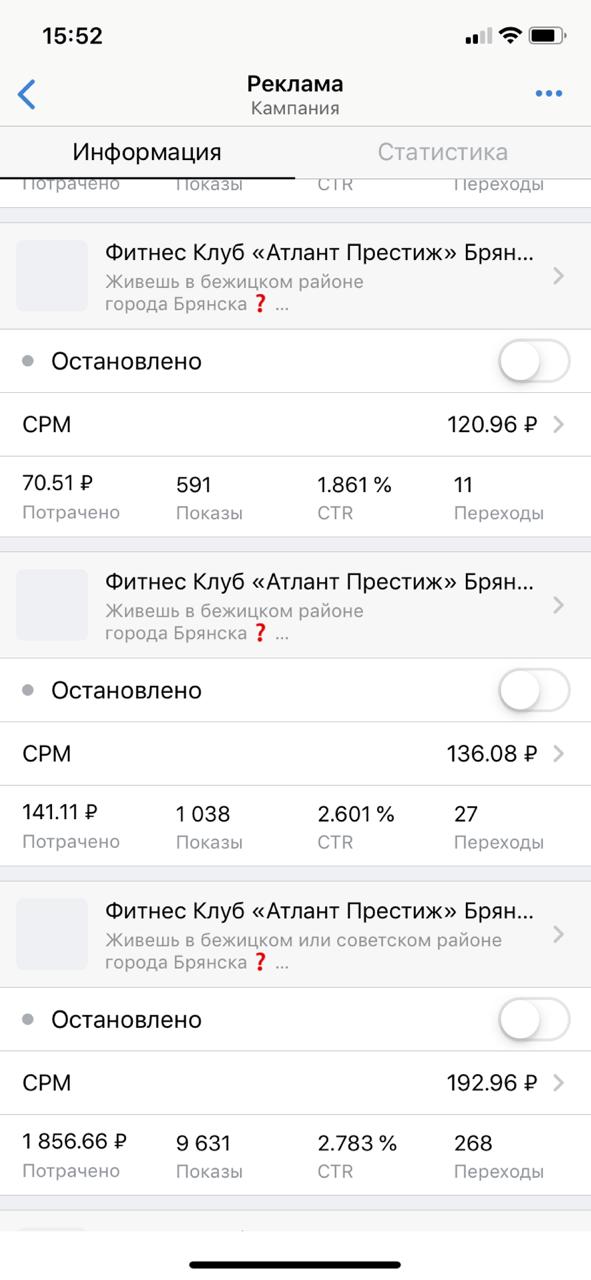The height and width of the screenshot is (1280, 591).
Task: Open the CPM 192.96 ₽ setting row
Action: click(295, 1083)
